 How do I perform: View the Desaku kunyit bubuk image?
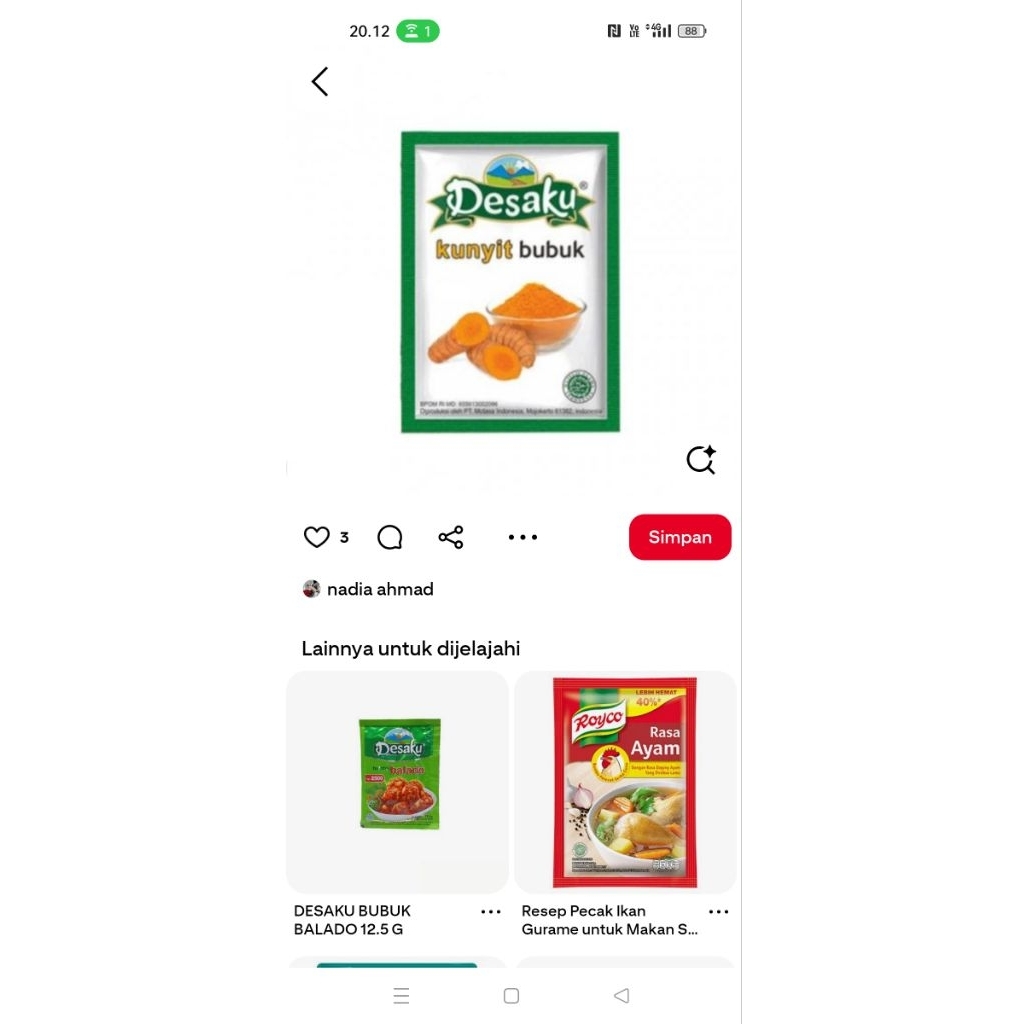pos(510,282)
